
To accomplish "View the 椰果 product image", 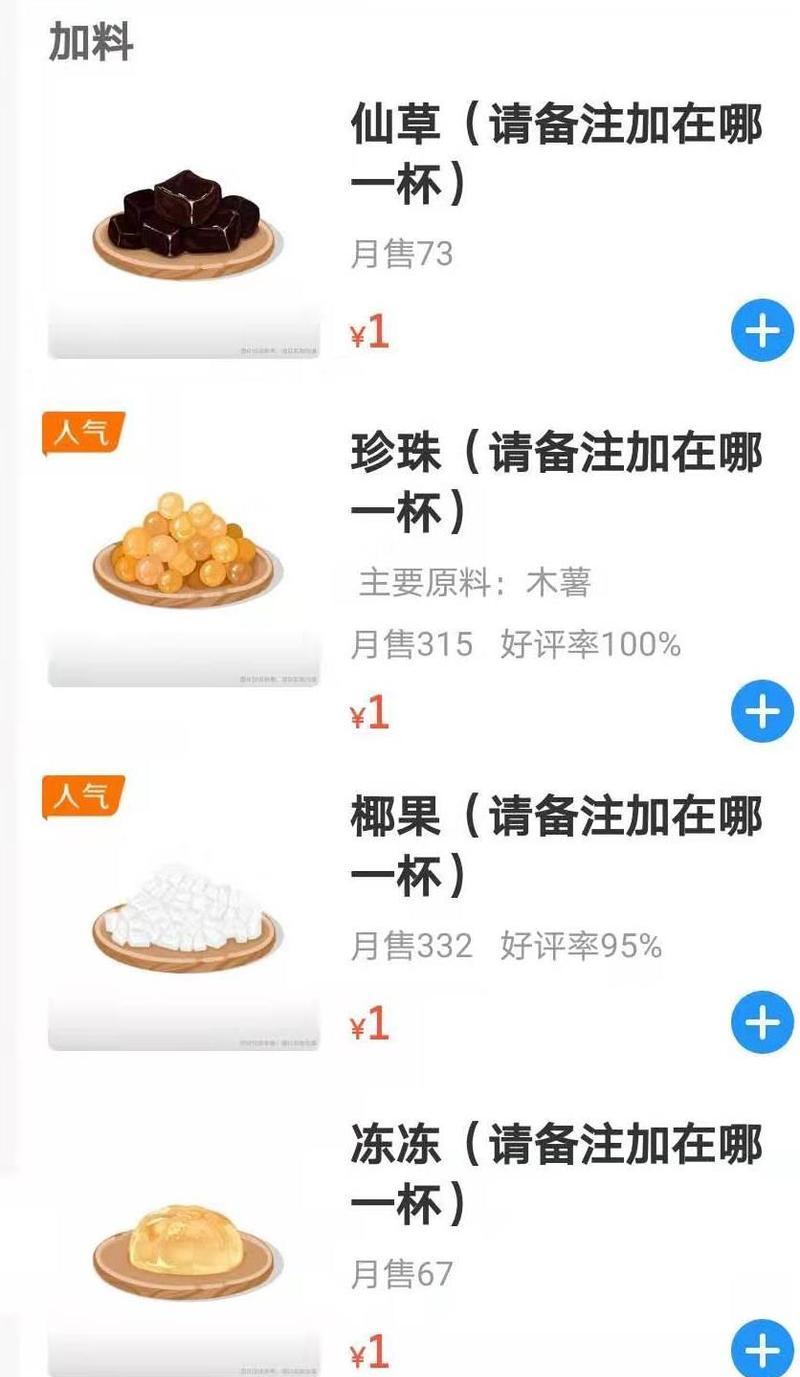I will [184, 915].
